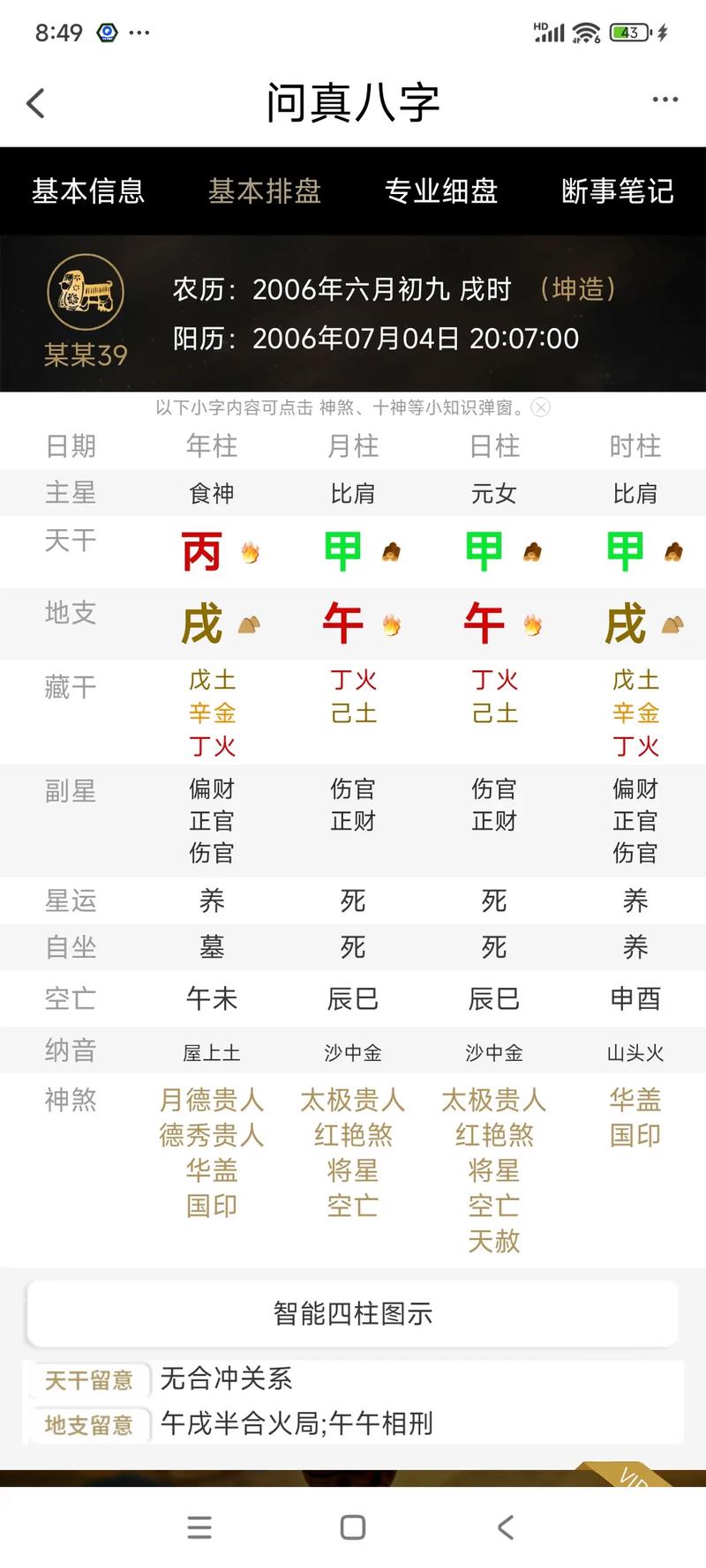Switch to the 专业细盘 tab
This screenshot has height=1568, width=706.
click(x=441, y=191)
